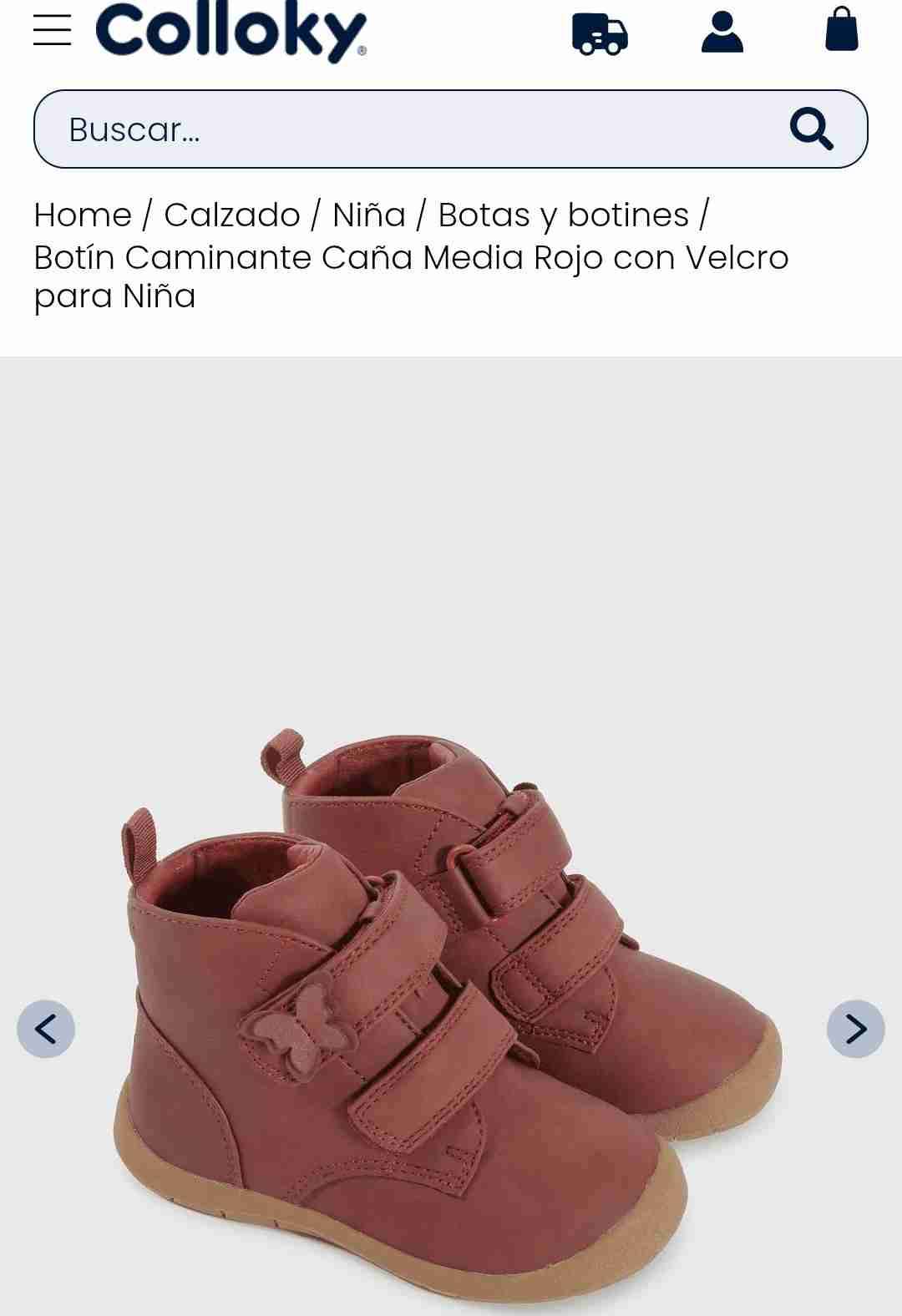Go to the Colloky homepage via logo
Screen dimensions: 902x1316
click(231, 32)
